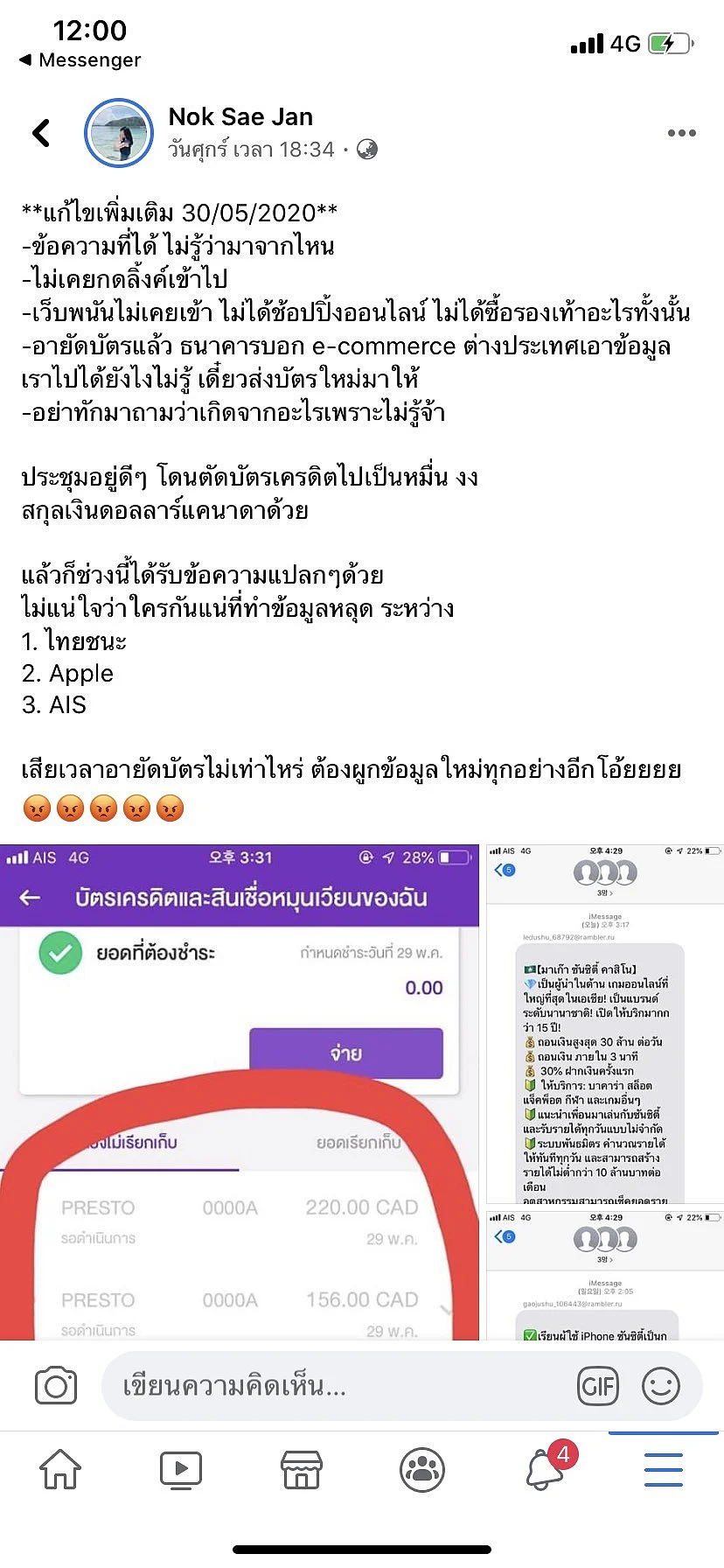Open the emoji sticker picker

point(661,1386)
